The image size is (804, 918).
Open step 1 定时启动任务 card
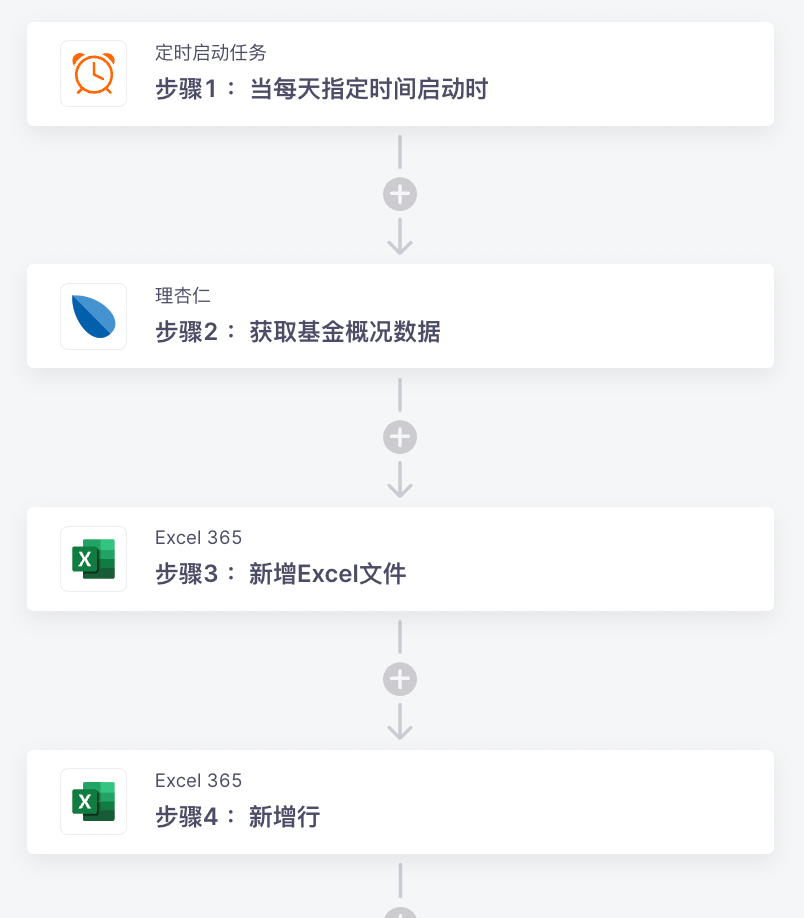coord(400,74)
